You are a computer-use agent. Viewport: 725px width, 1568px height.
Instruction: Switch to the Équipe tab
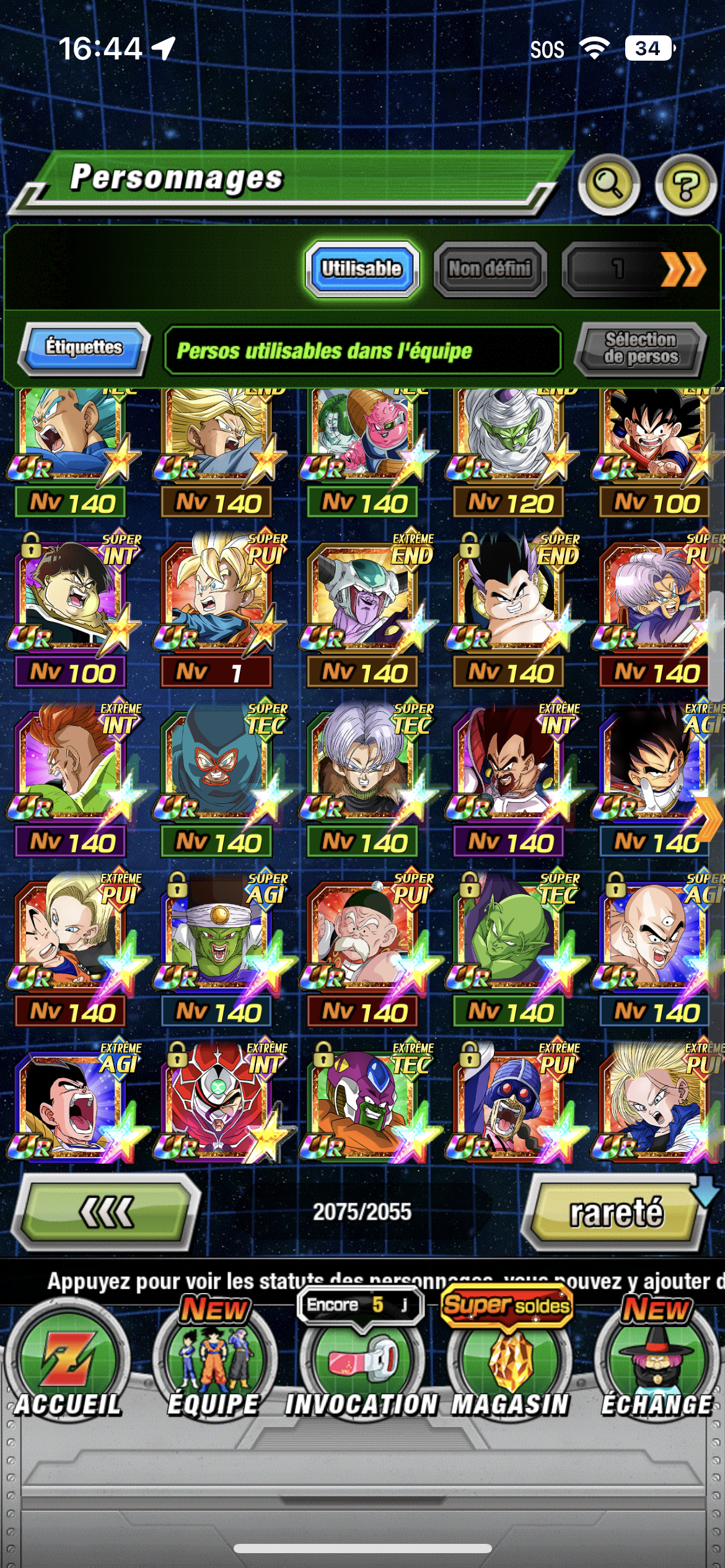(214, 1369)
